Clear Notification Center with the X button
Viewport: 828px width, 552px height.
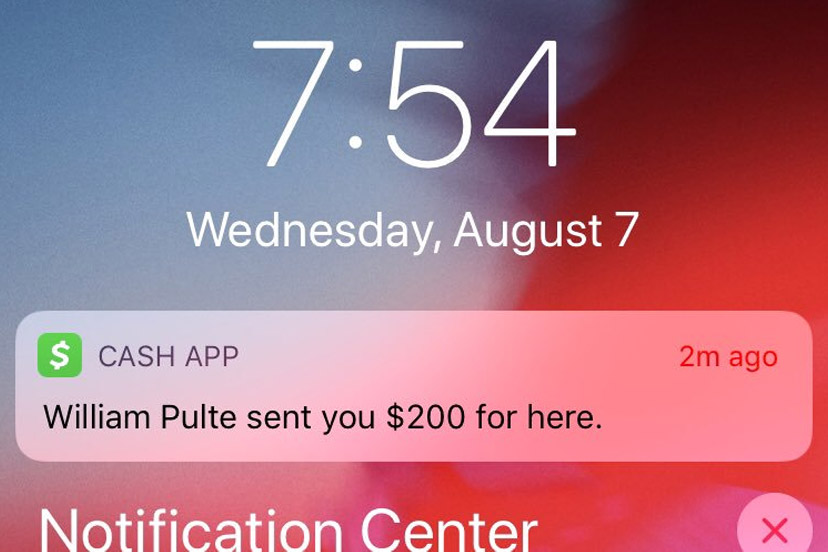point(774,529)
